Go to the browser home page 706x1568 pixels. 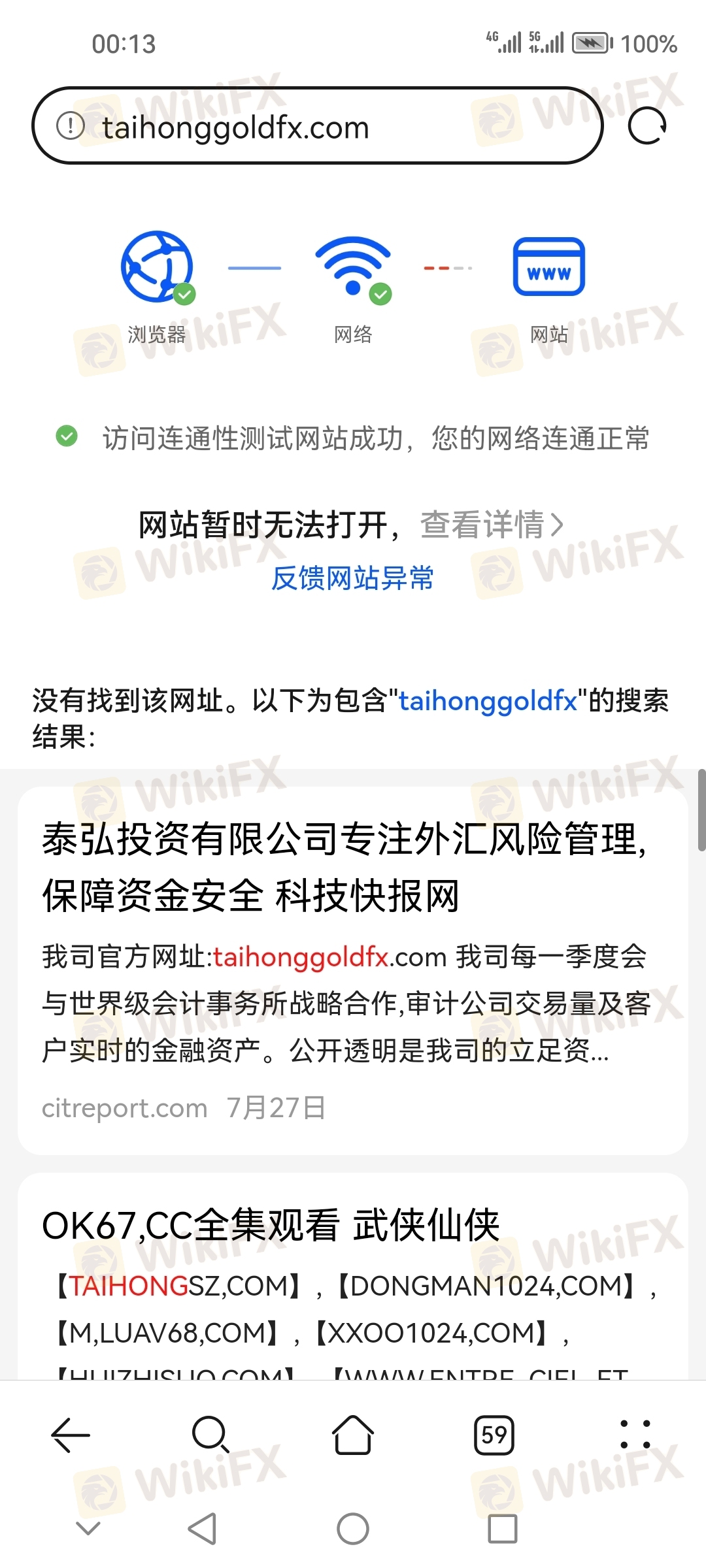(352, 1435)
